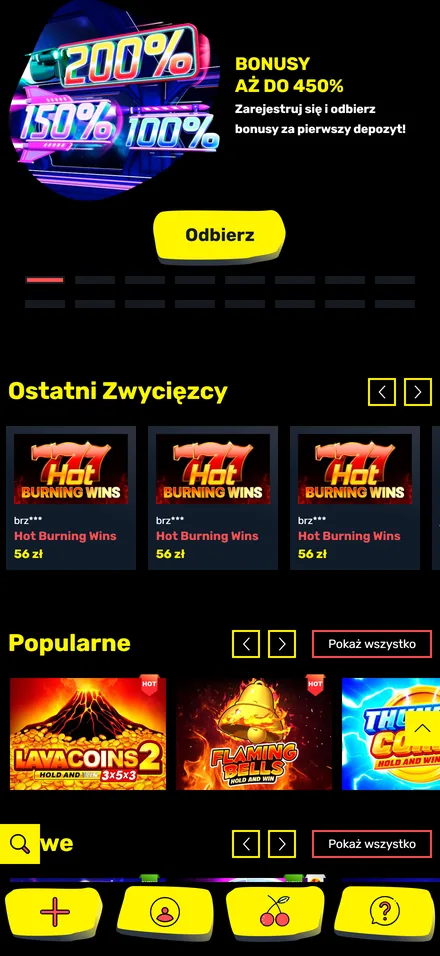
Task: Open the question mark help button
Action: click(x=385, y=913)
